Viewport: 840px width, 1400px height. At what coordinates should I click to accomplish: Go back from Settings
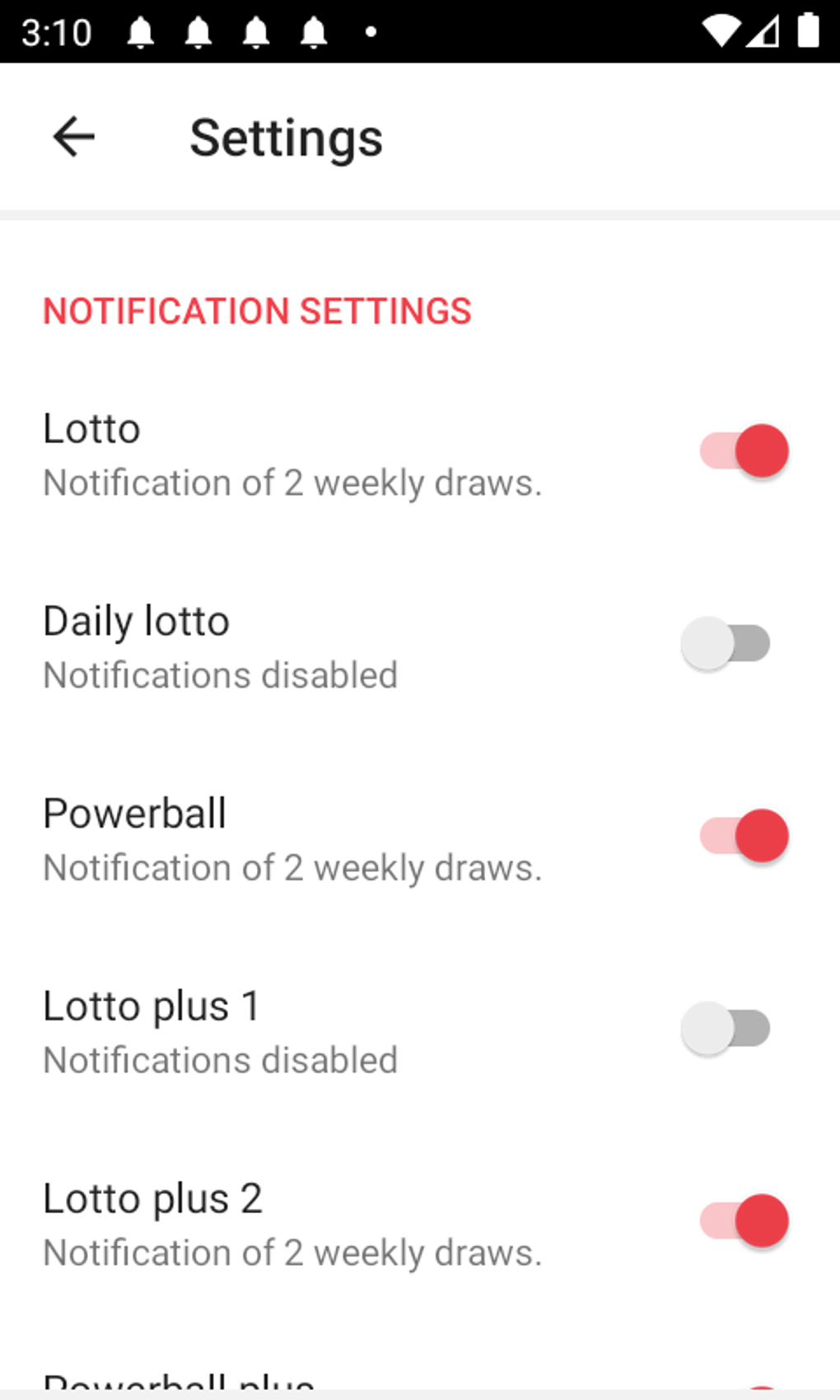tap(74, 137)
